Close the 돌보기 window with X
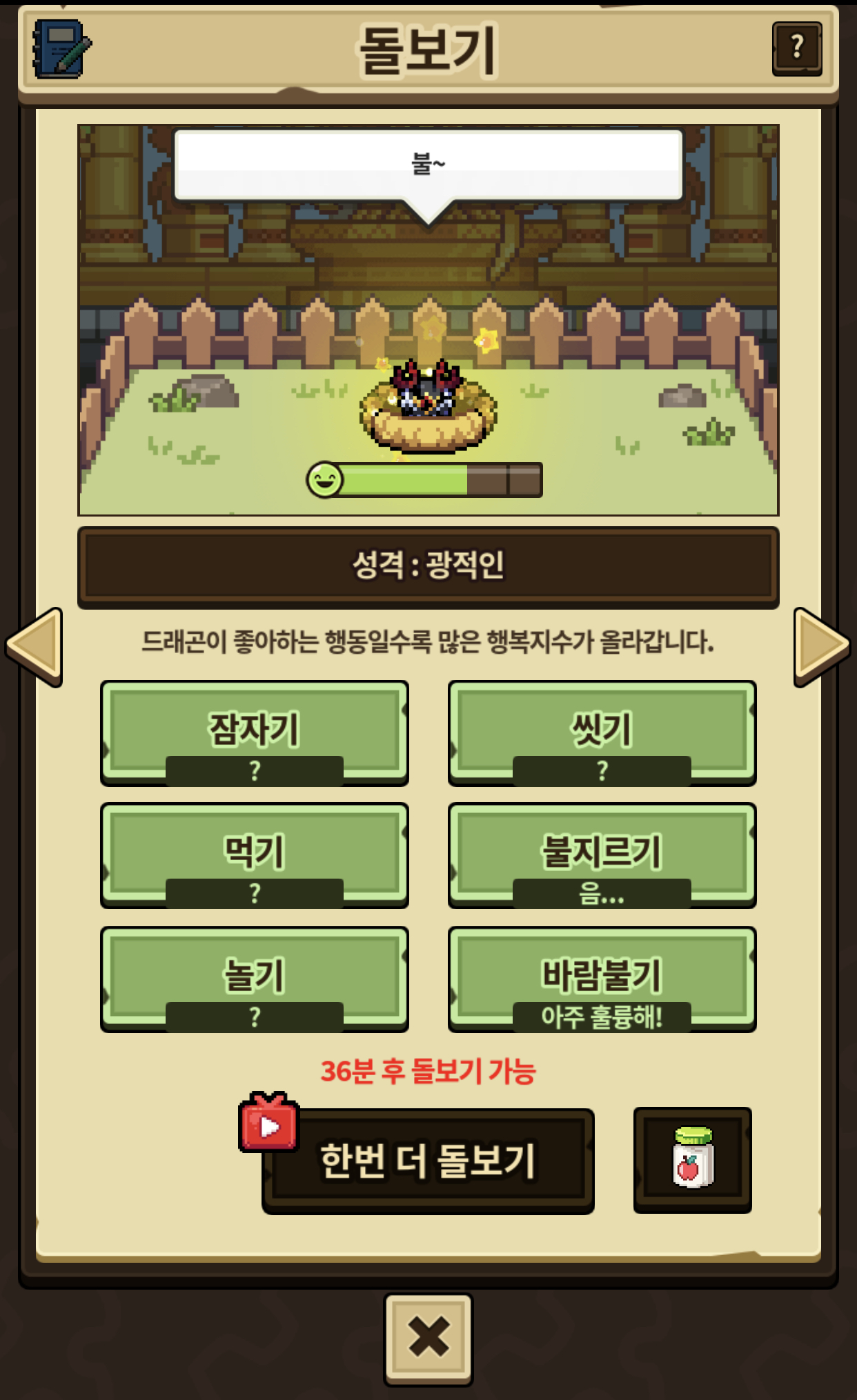Screen dimensions: 857x1400 pyautogui.click(x=428, y=1339)
